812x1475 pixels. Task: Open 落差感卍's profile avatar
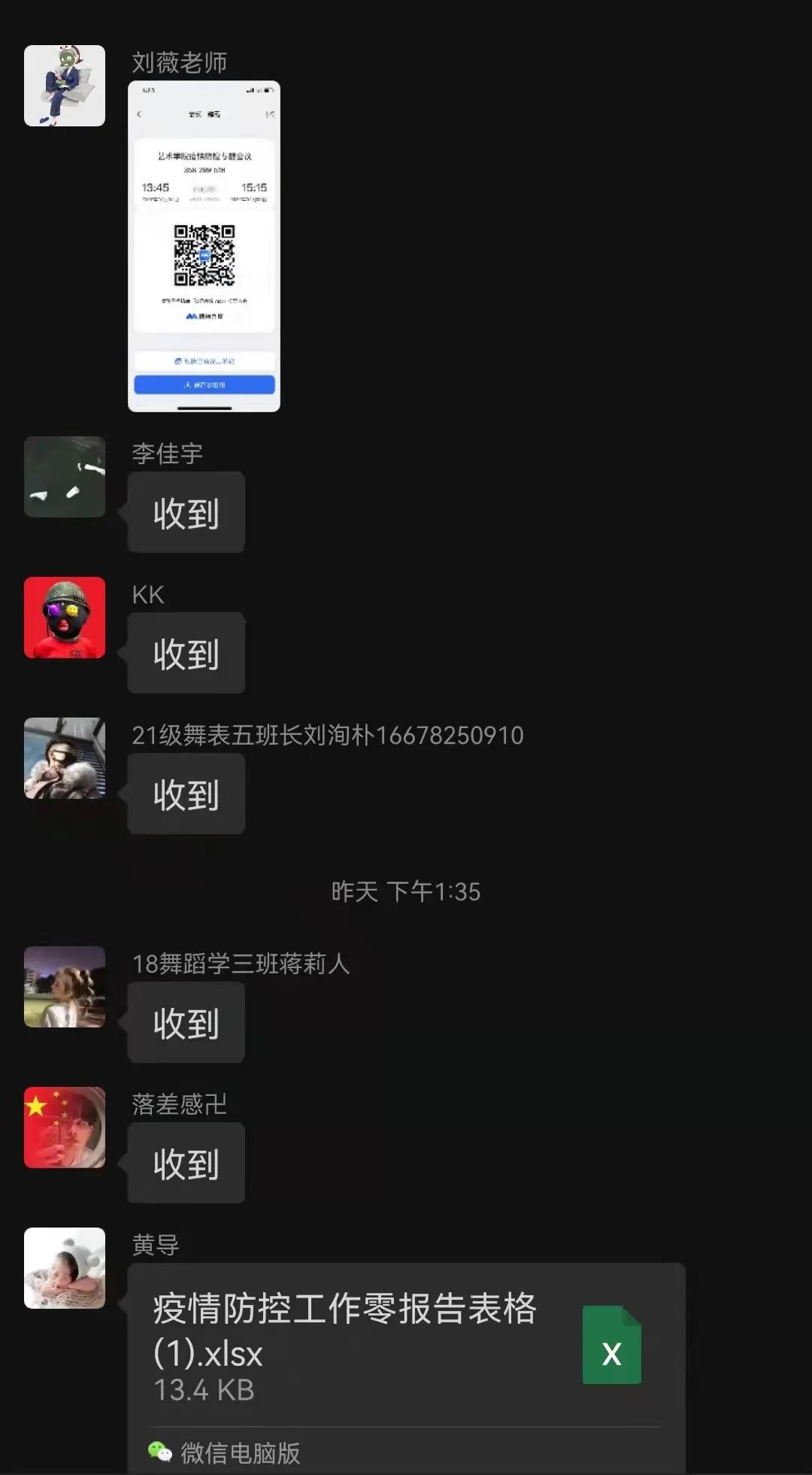pos(65,1127)
